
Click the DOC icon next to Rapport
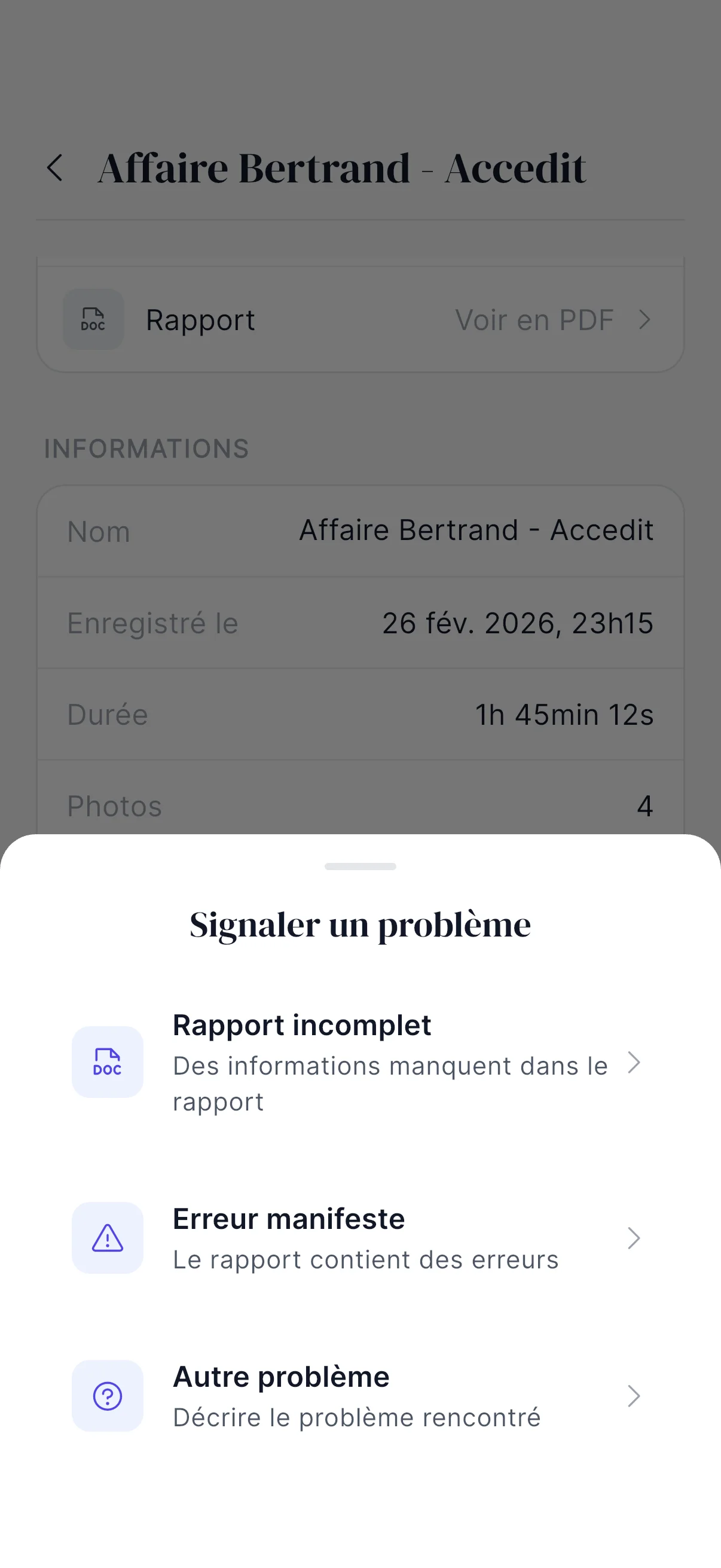pyautogui.click(x=93, y=319)
